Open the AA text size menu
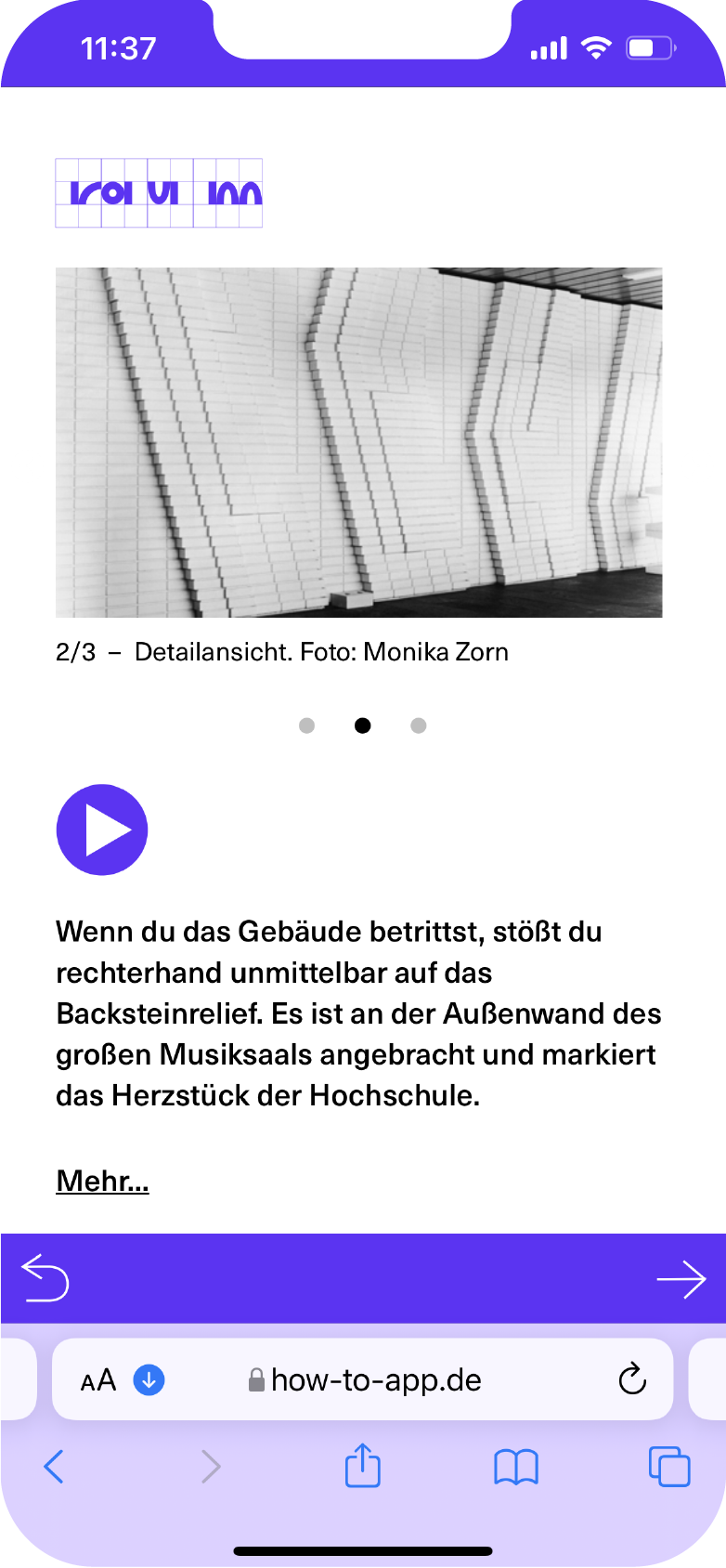Viewport: 726px width, 1568px height. point(98,1380)
